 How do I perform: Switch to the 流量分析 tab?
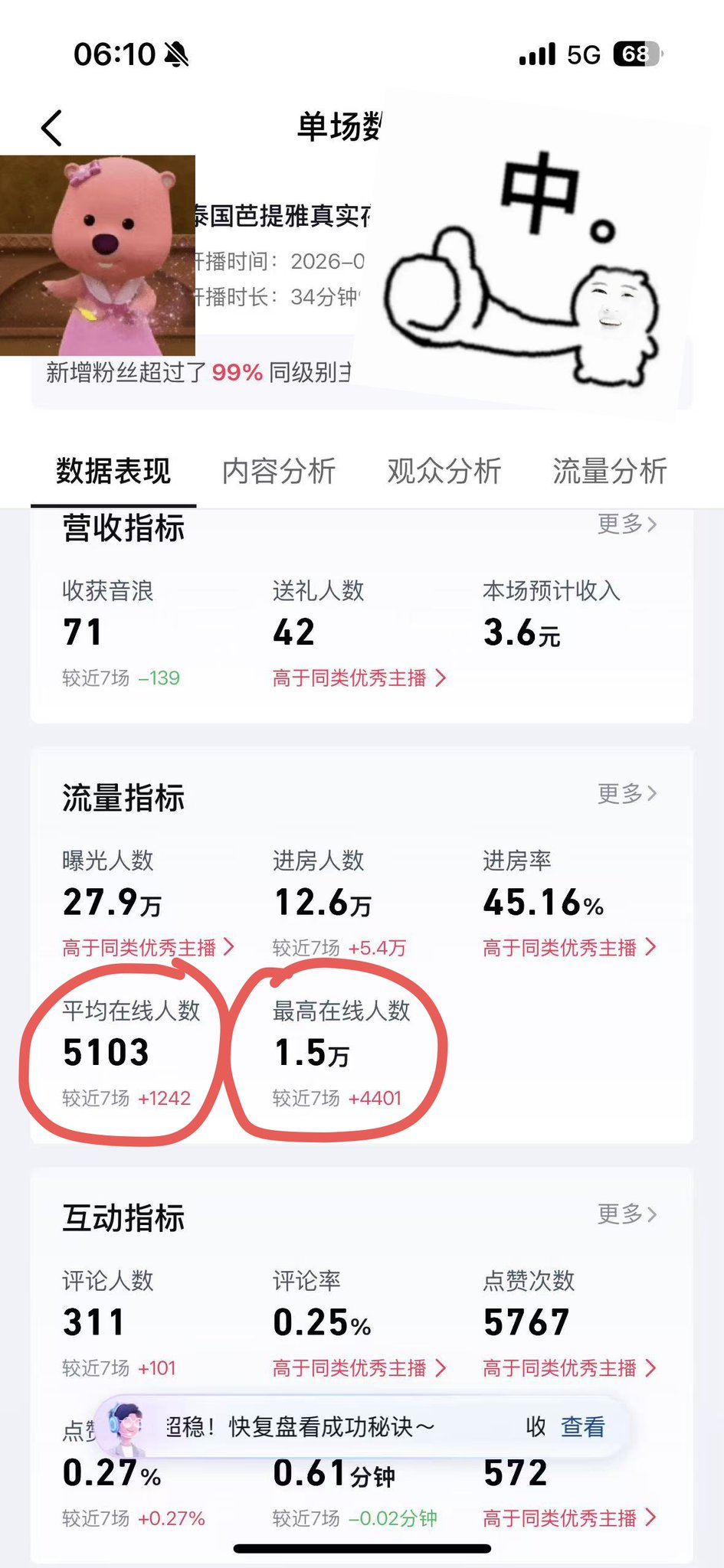(x=610, y=471)
